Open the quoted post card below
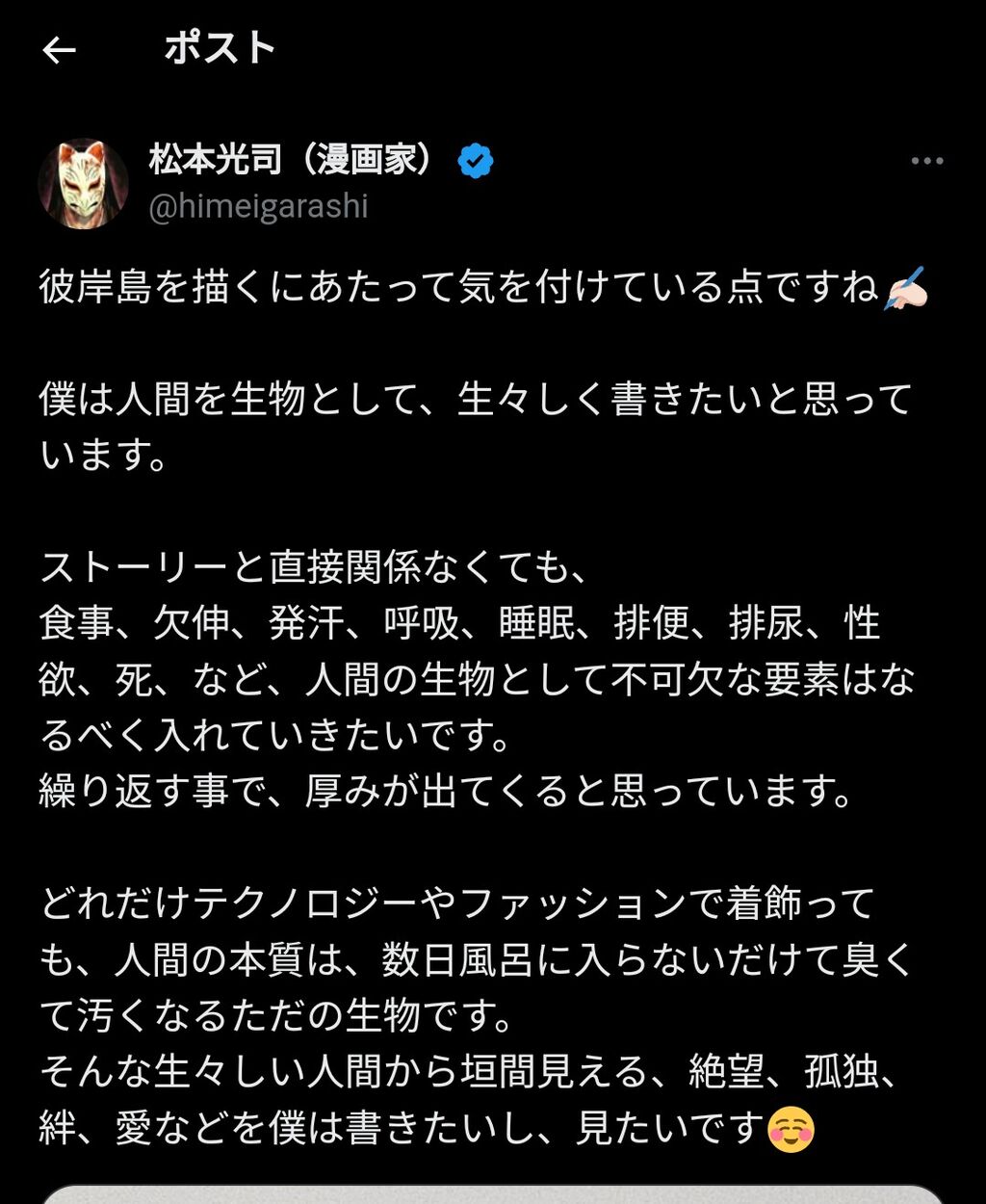 tap(493, 1194)
